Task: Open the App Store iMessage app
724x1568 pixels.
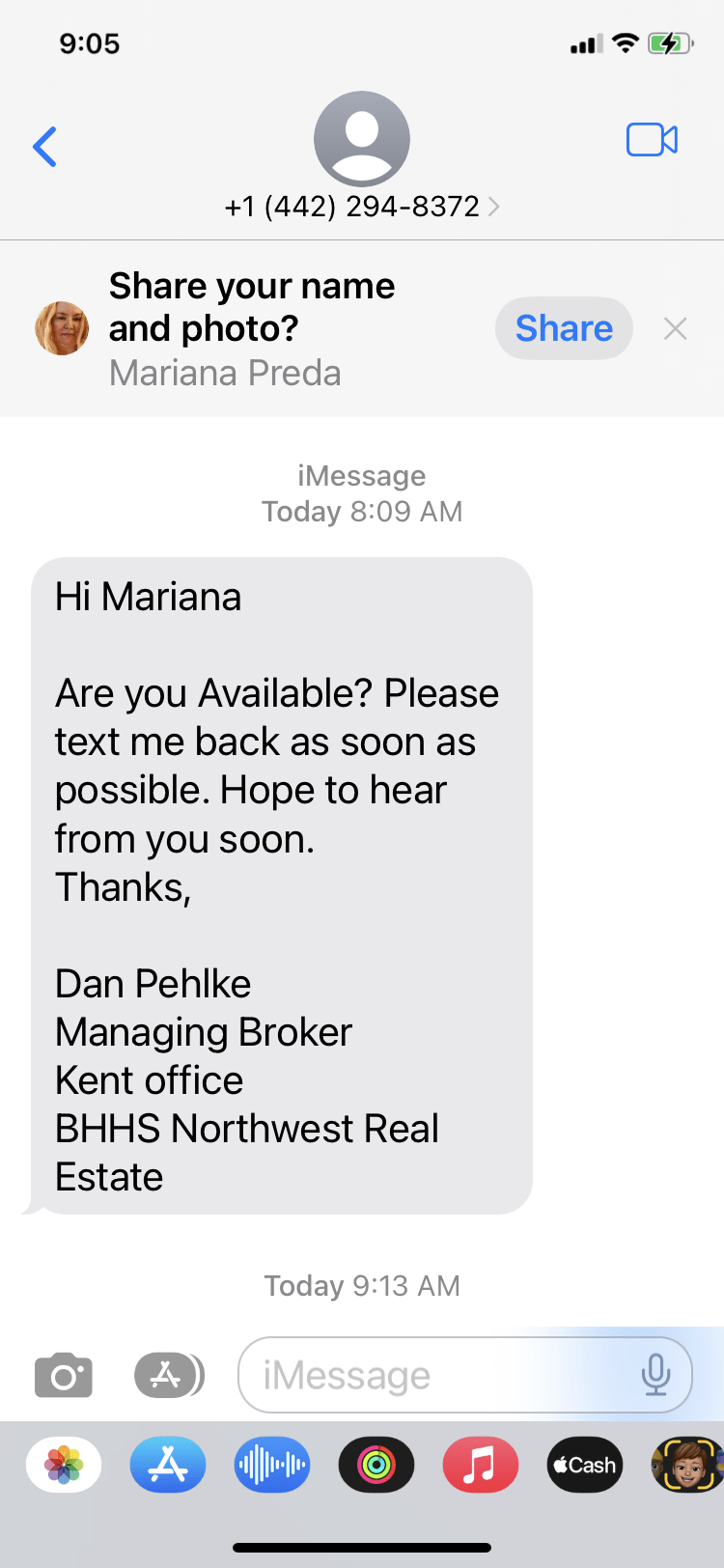Action: 168,1466
